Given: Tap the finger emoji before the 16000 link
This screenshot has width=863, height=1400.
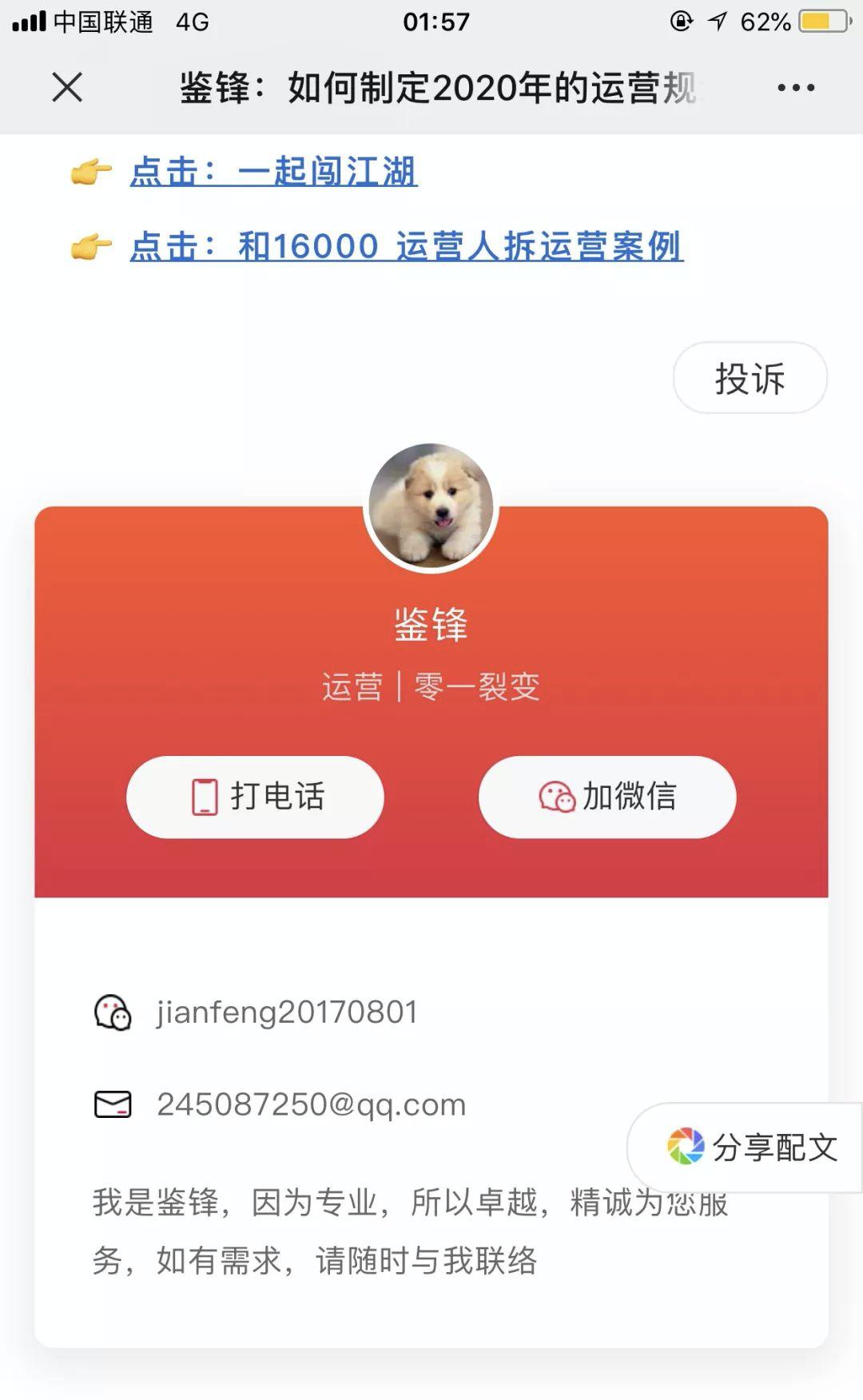Looking at the screenshot, I should (90, 247).
